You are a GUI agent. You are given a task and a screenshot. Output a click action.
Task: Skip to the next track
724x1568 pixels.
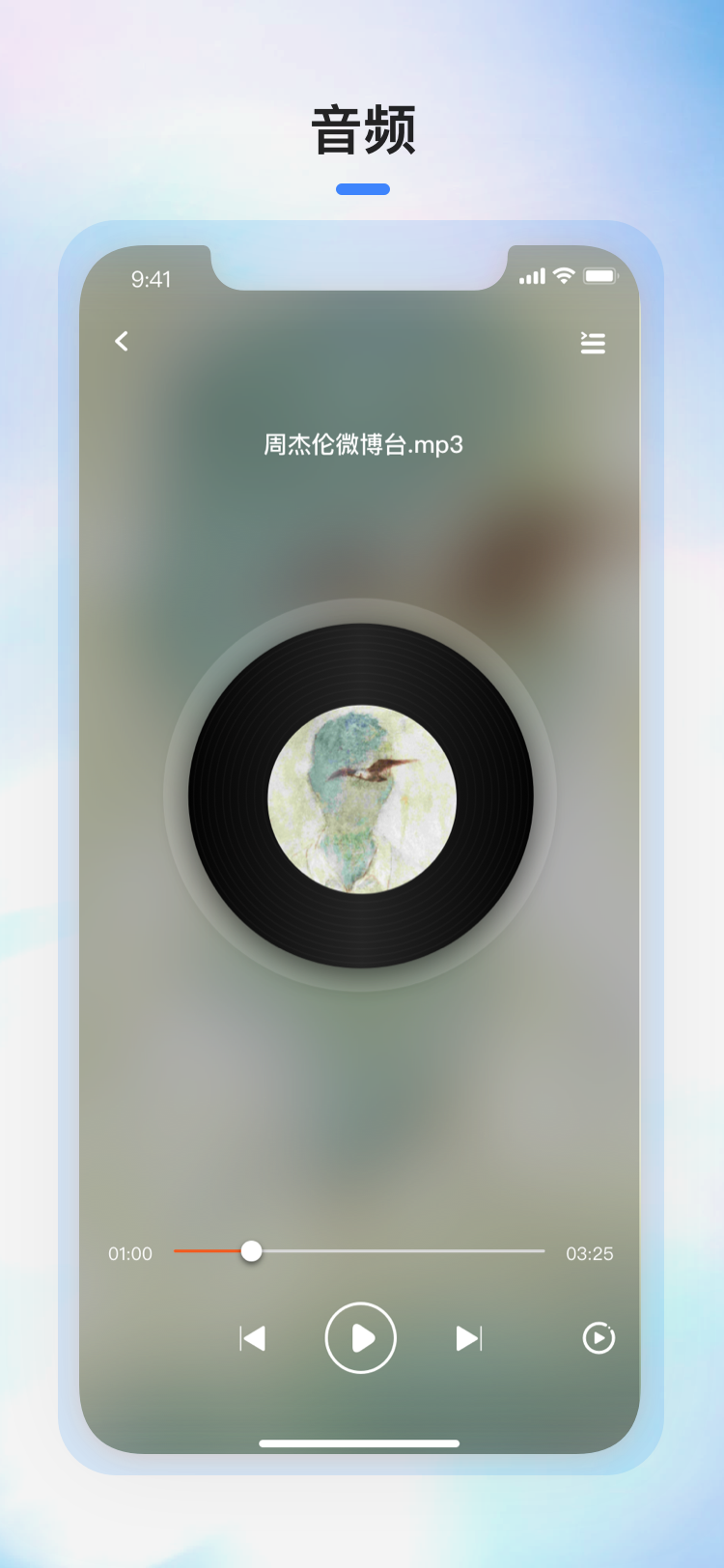click(469, 1338)
